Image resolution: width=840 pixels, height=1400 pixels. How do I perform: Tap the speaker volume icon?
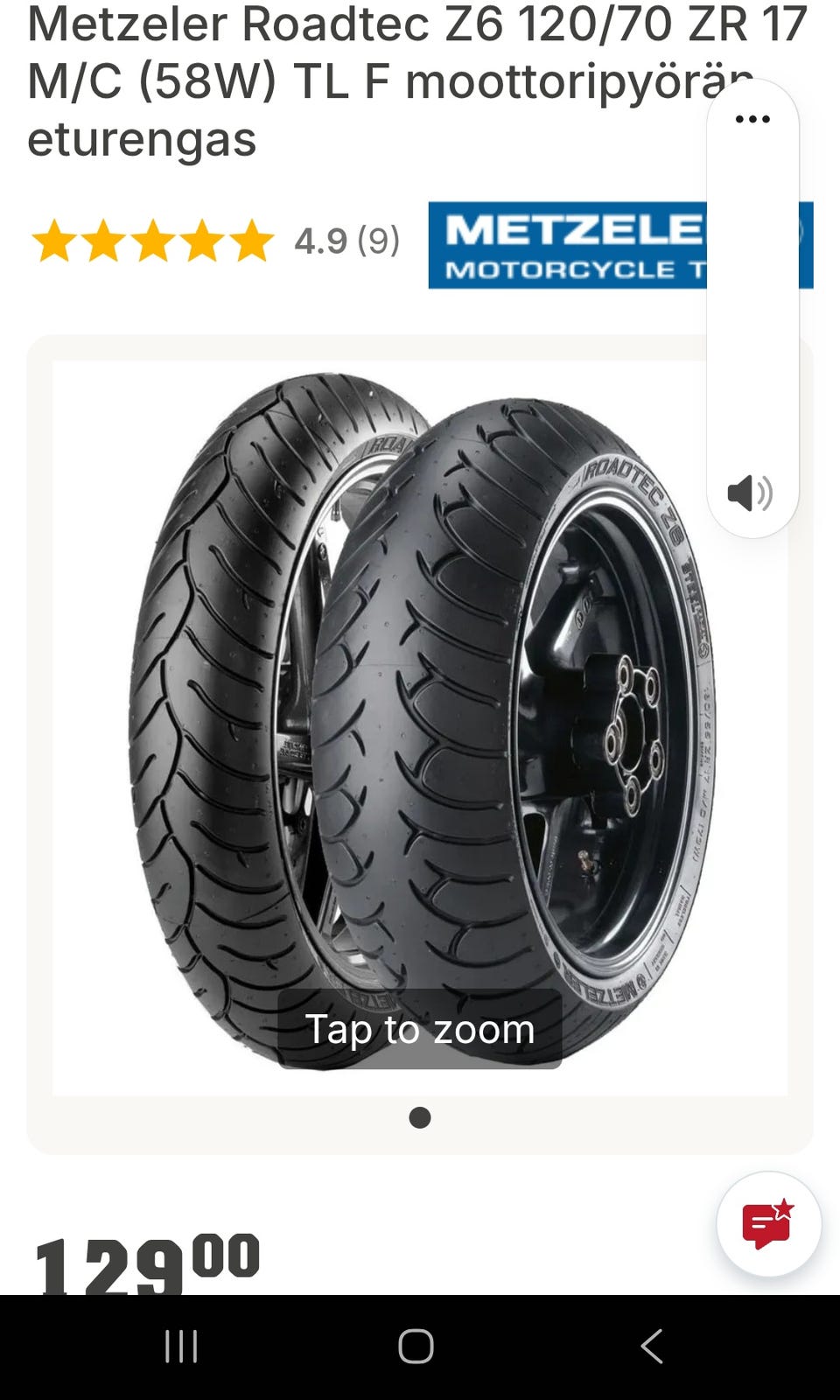pyautogui.click(x=750, y=493)
